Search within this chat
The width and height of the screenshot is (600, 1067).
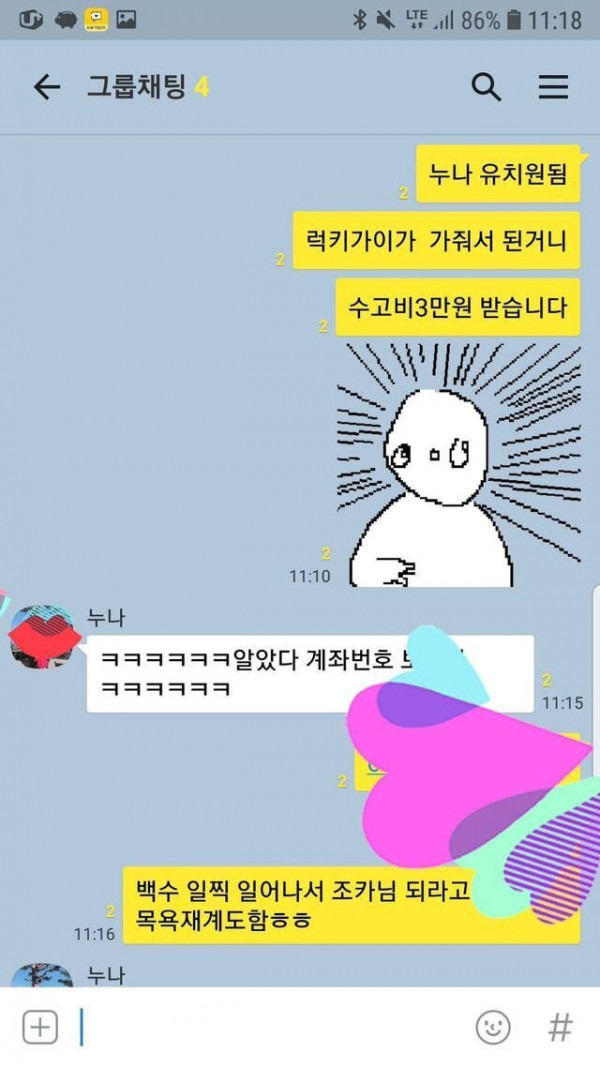[x=486, y=88]
